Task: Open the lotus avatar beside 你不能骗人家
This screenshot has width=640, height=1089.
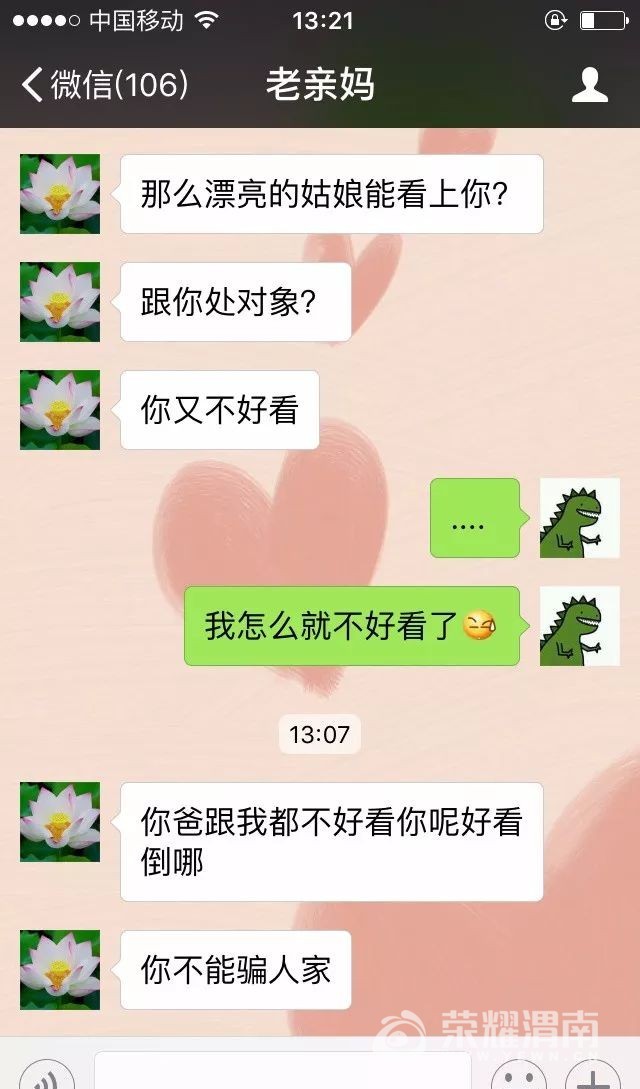Action: [60, 970]
